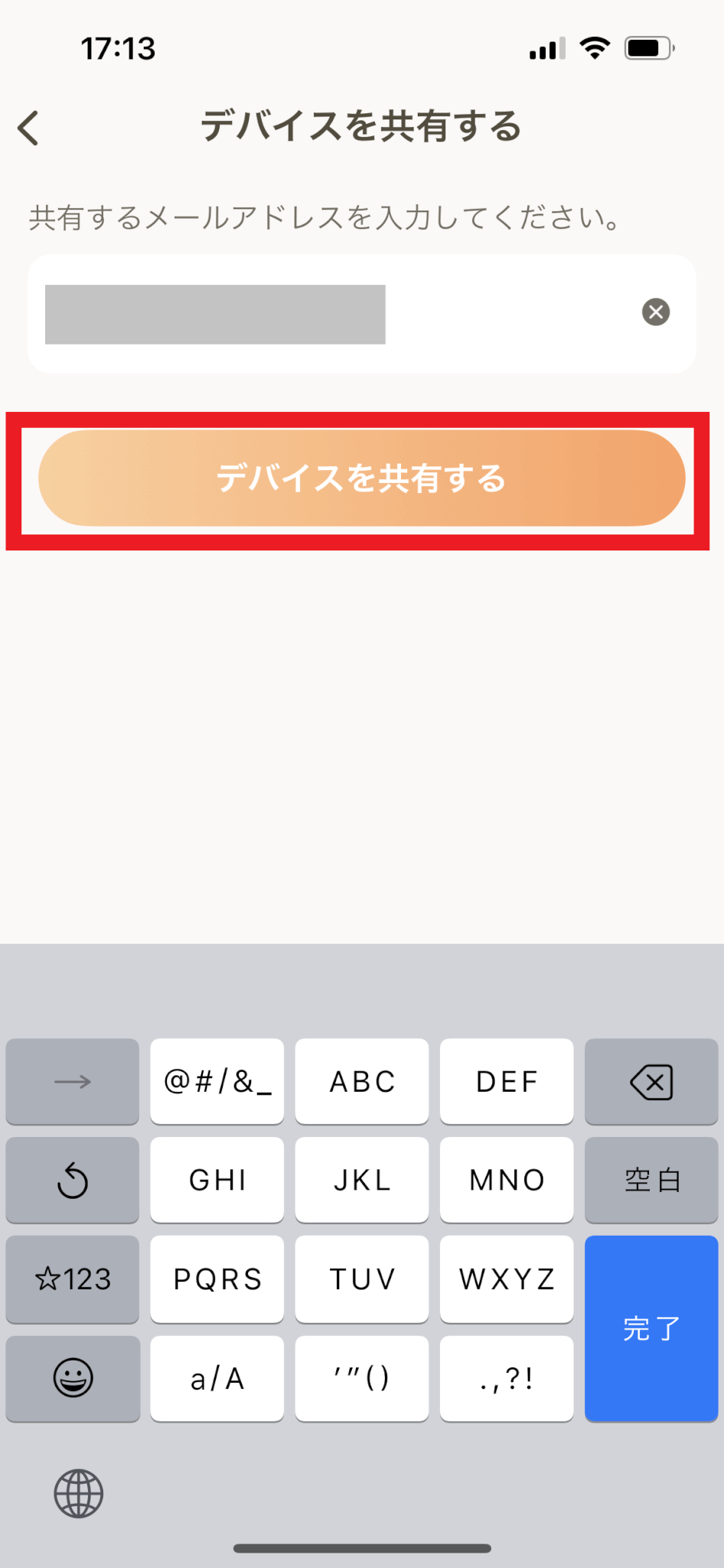The height and width of the screenshot is (1568, 724).
Task: Tap the MNO key
Action: 507,1180
